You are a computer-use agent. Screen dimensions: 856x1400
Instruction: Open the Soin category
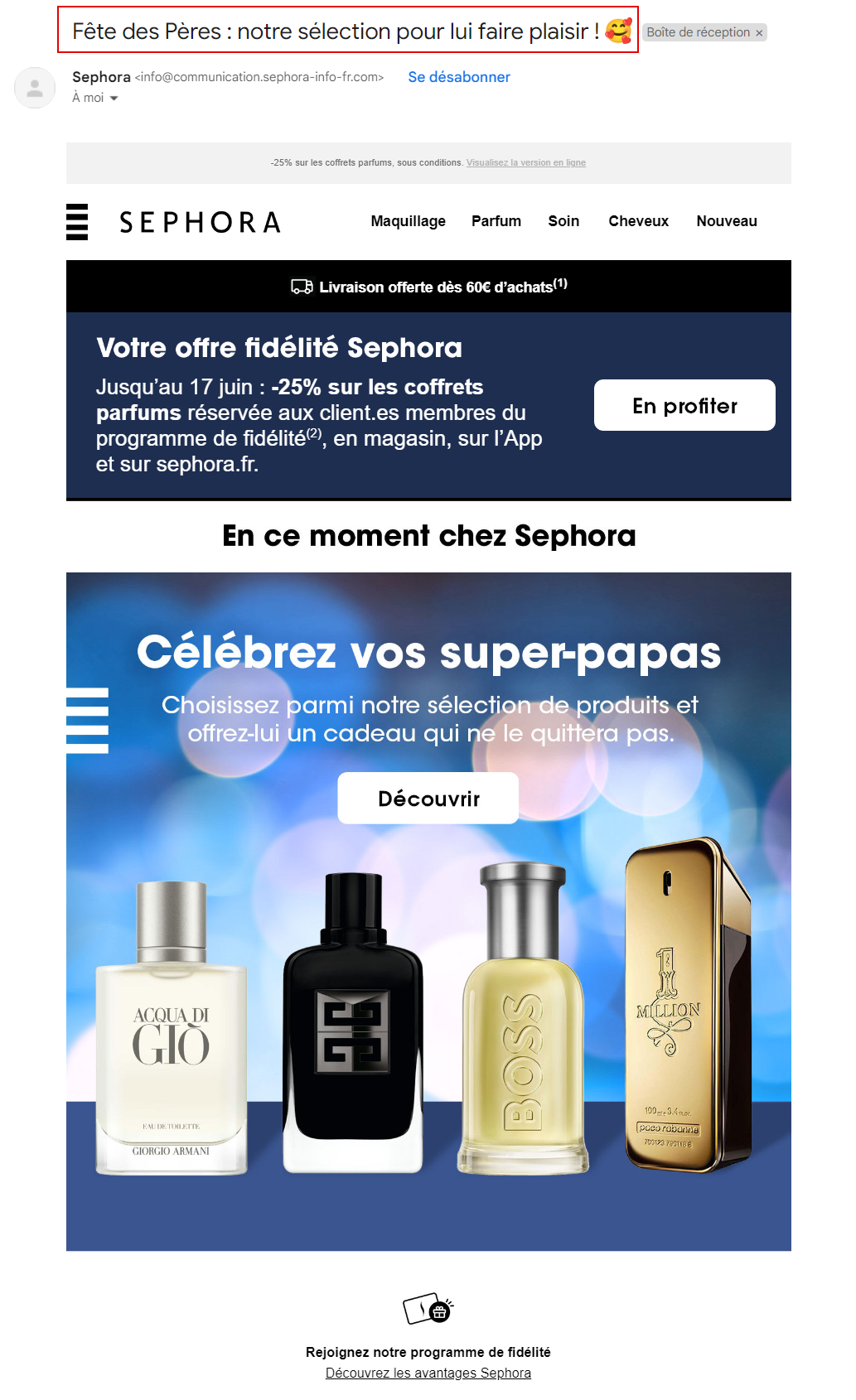[x=563, y=221]
